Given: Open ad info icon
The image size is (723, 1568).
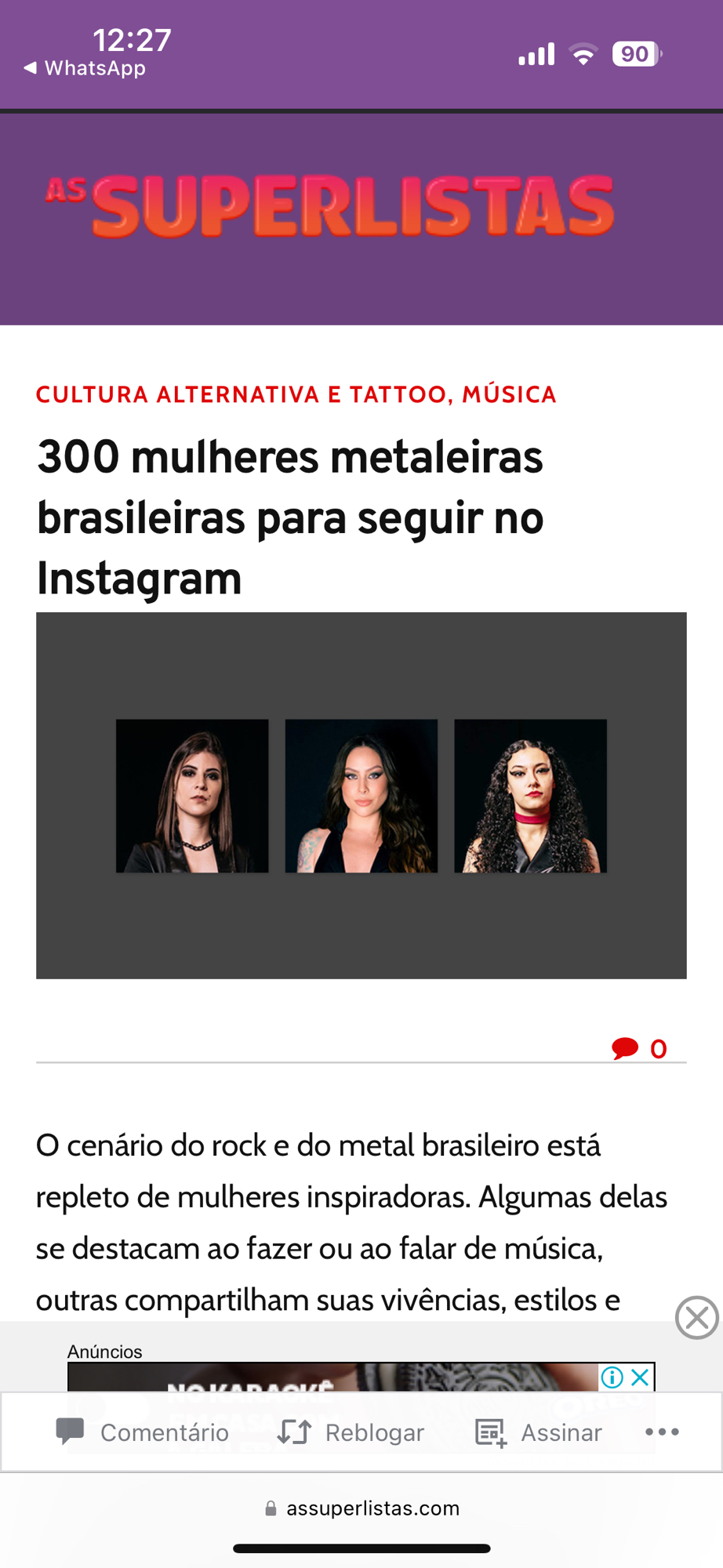Looking at the screenshot, I should point(612,1377).
